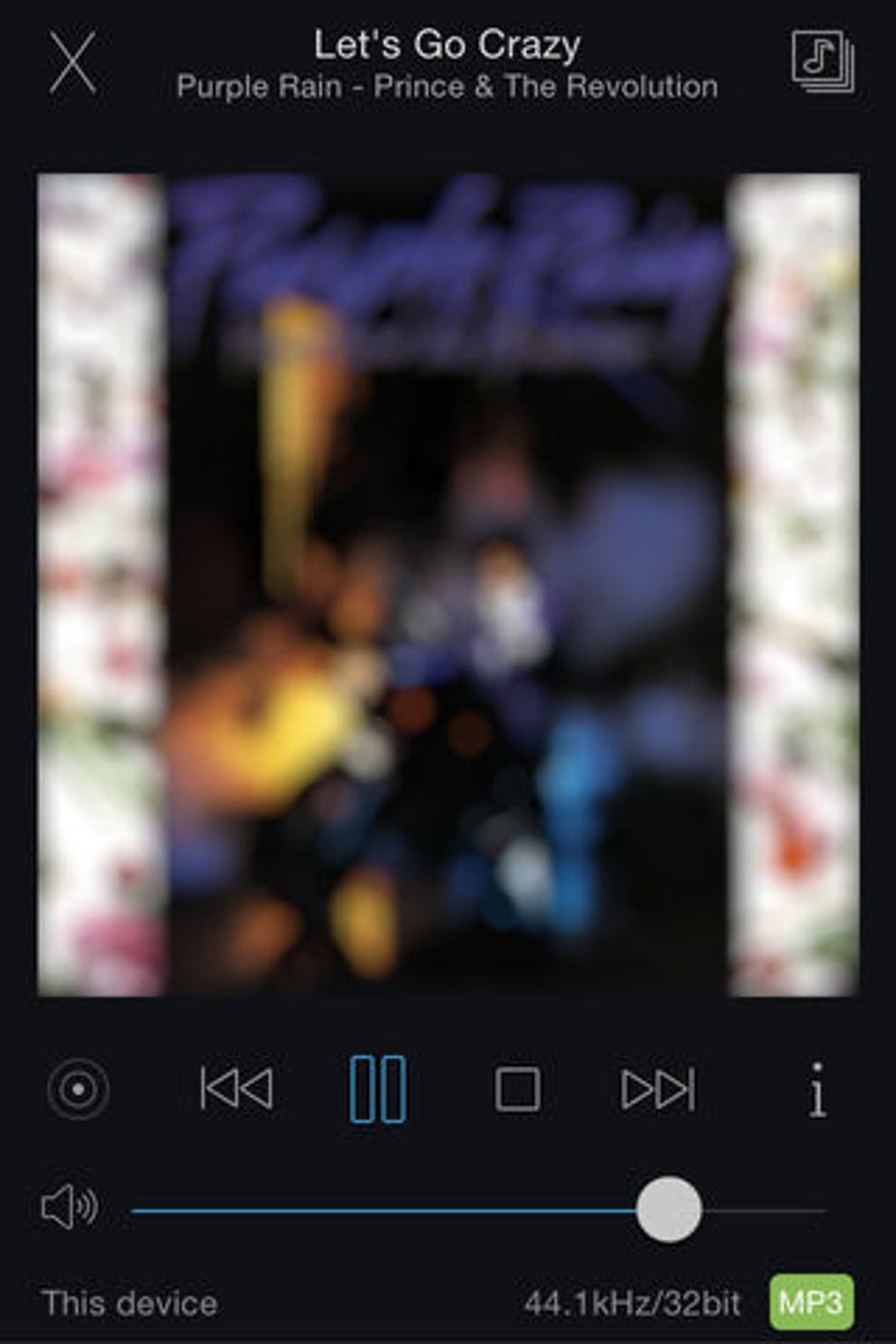The width and height of the screenshot is (896, 1344).
Task: Select This device output
Action: (130, 1303)
